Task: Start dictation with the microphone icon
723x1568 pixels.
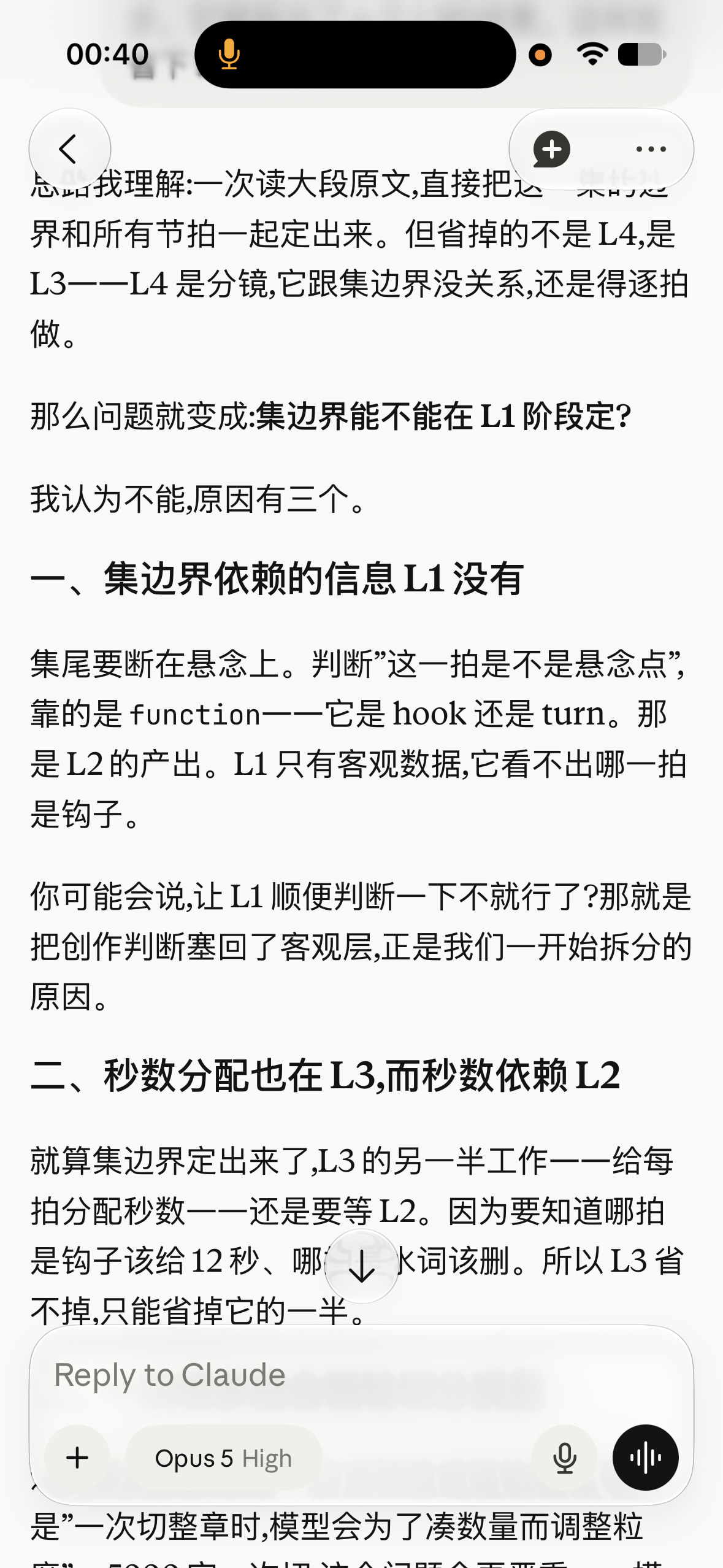Action: 564,1458
